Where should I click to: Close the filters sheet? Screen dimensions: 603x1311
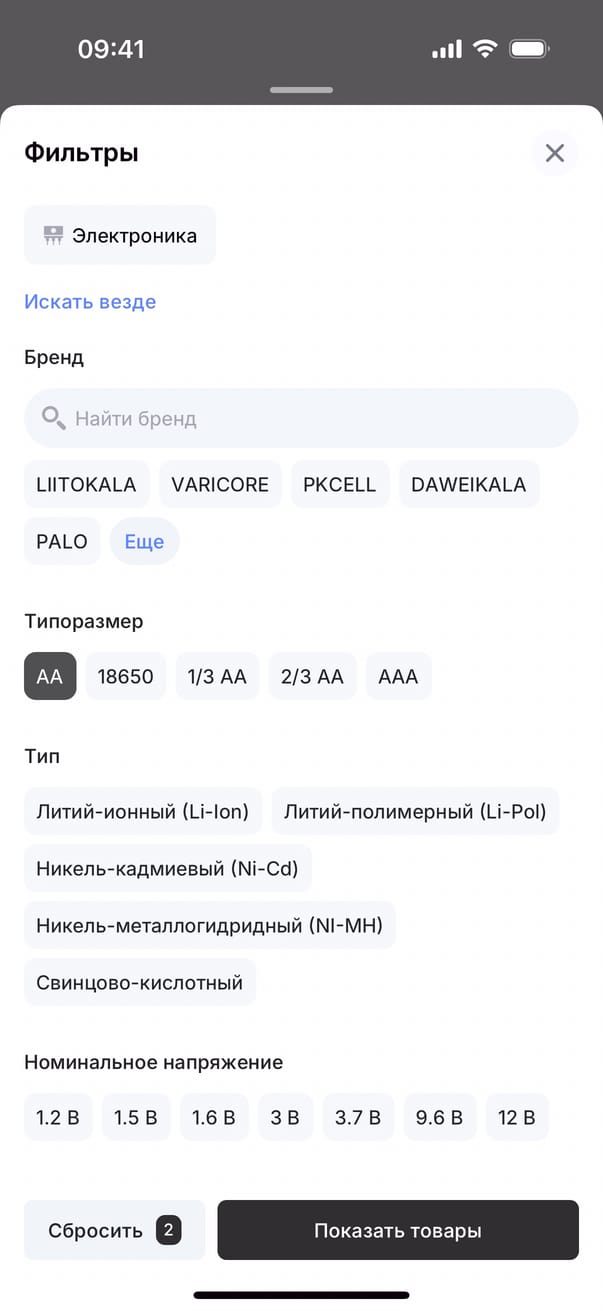coord(554,153)
